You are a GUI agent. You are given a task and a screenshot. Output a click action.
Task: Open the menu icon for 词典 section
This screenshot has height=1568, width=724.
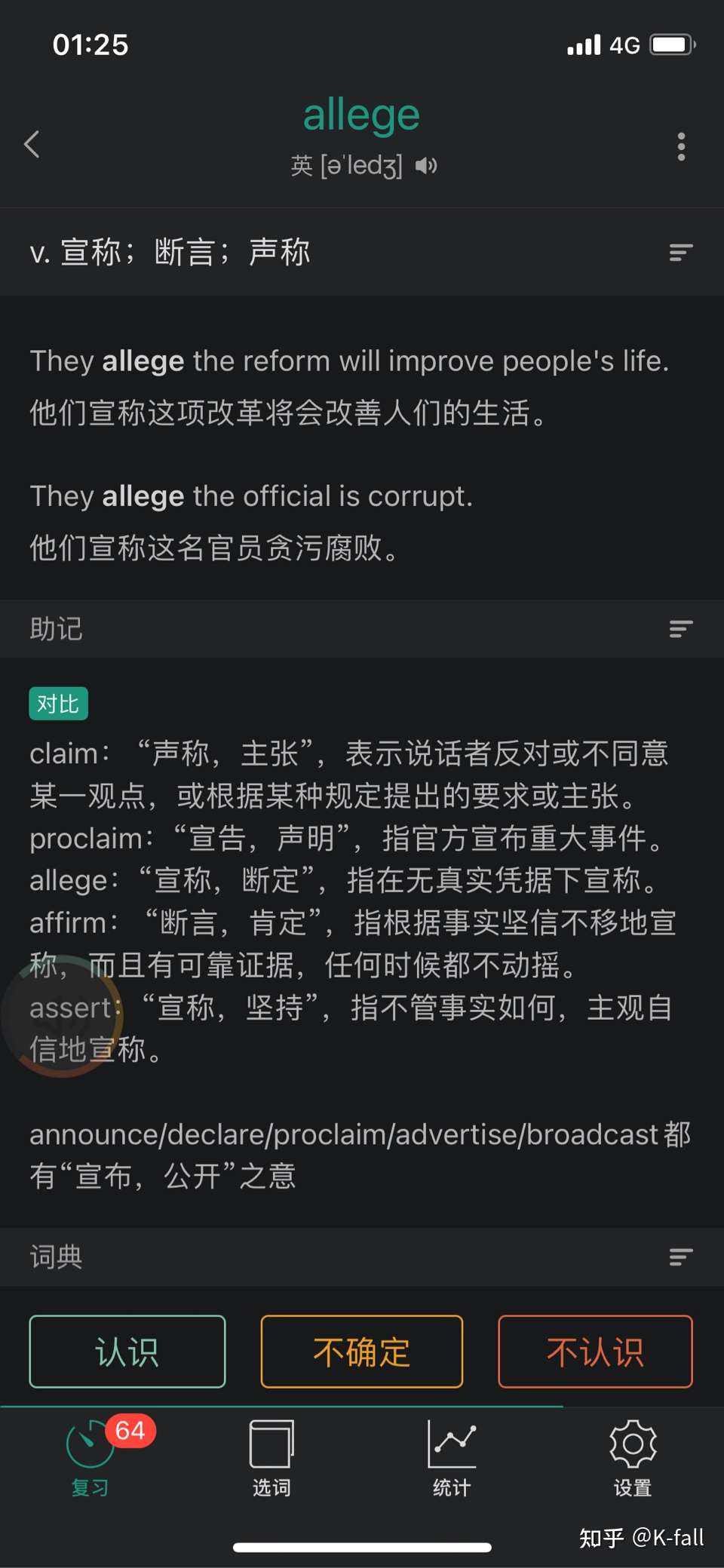(680, 1257)
